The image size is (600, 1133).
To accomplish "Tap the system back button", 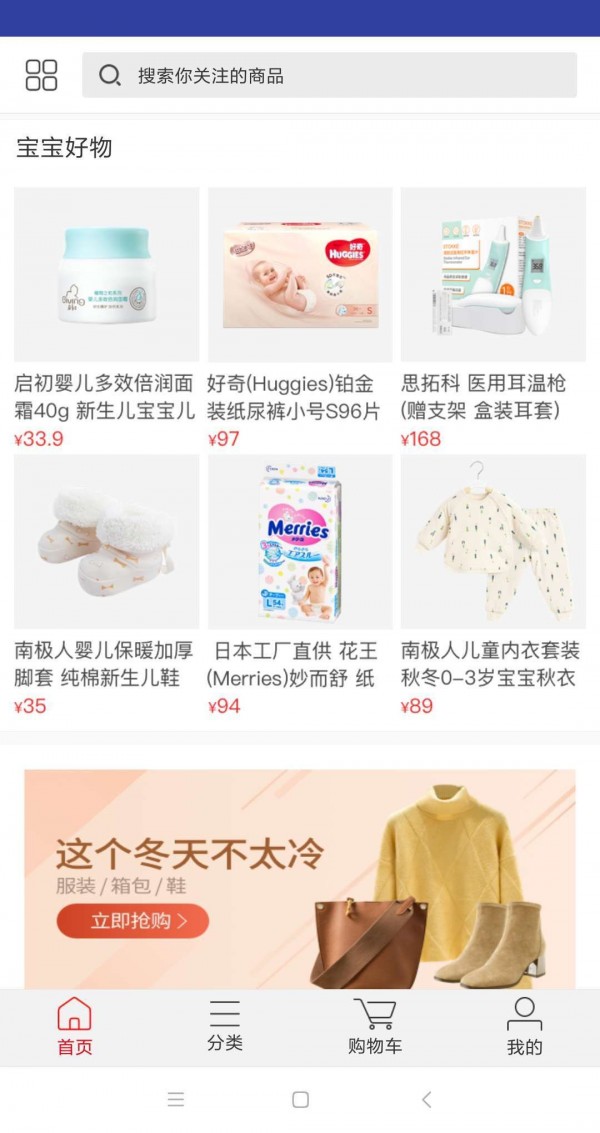I will 426,1100.
